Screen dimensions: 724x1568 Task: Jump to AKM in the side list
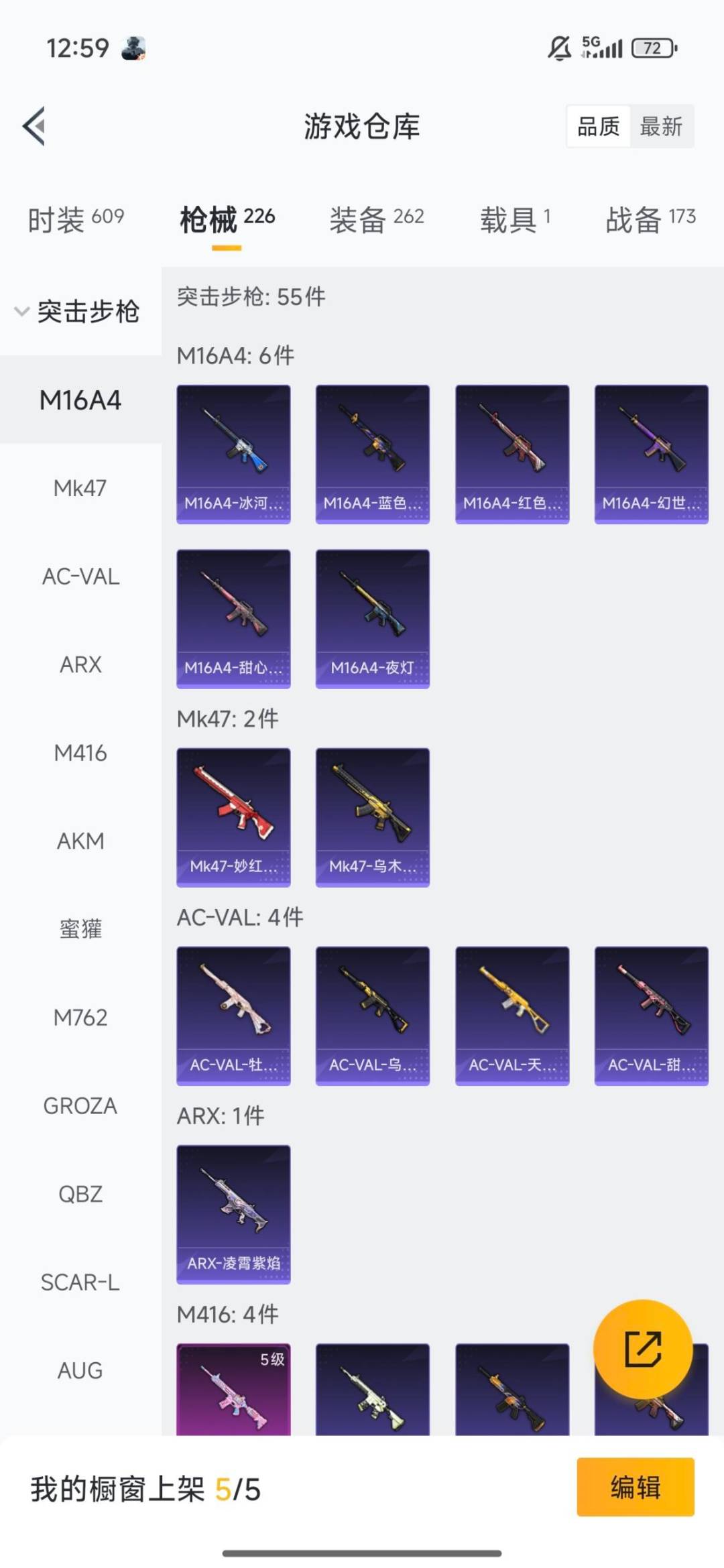80,841
